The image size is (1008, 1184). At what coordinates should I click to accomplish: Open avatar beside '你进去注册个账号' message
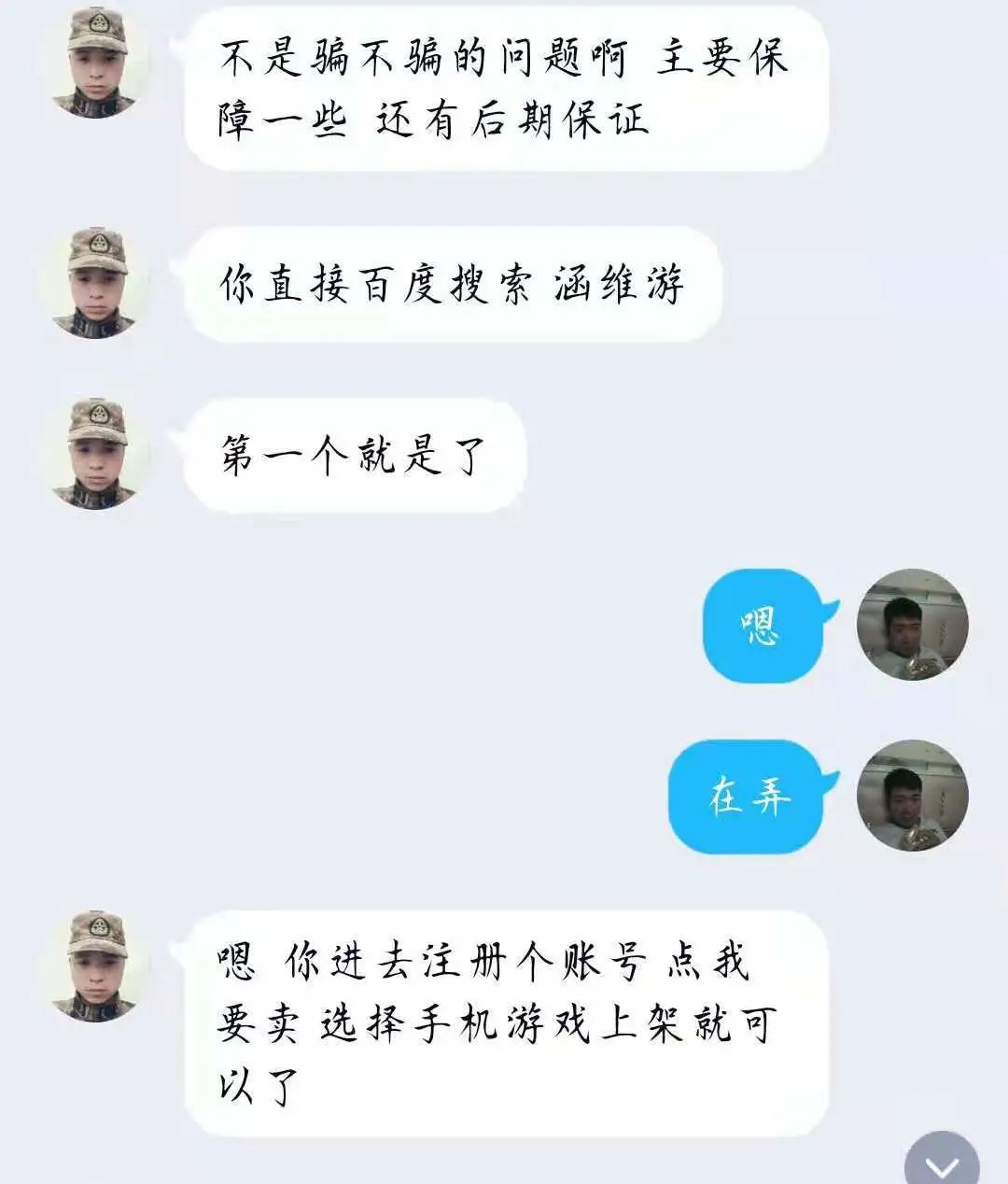click(x=96, y=966)
